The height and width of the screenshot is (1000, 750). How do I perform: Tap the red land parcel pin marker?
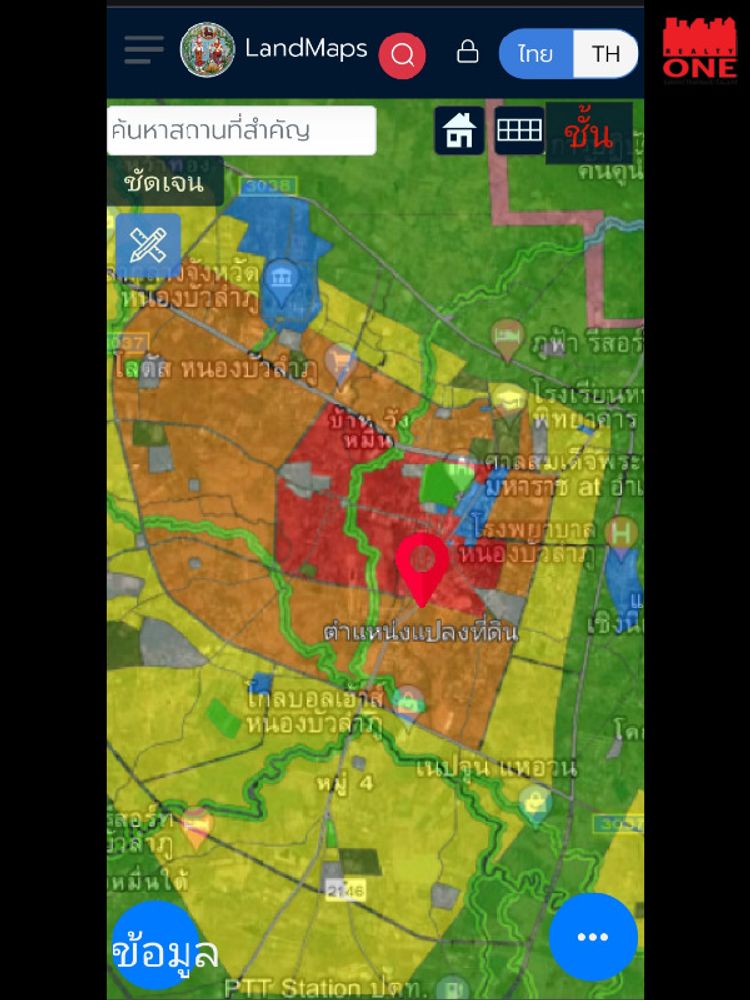click(x=423, y=564)
